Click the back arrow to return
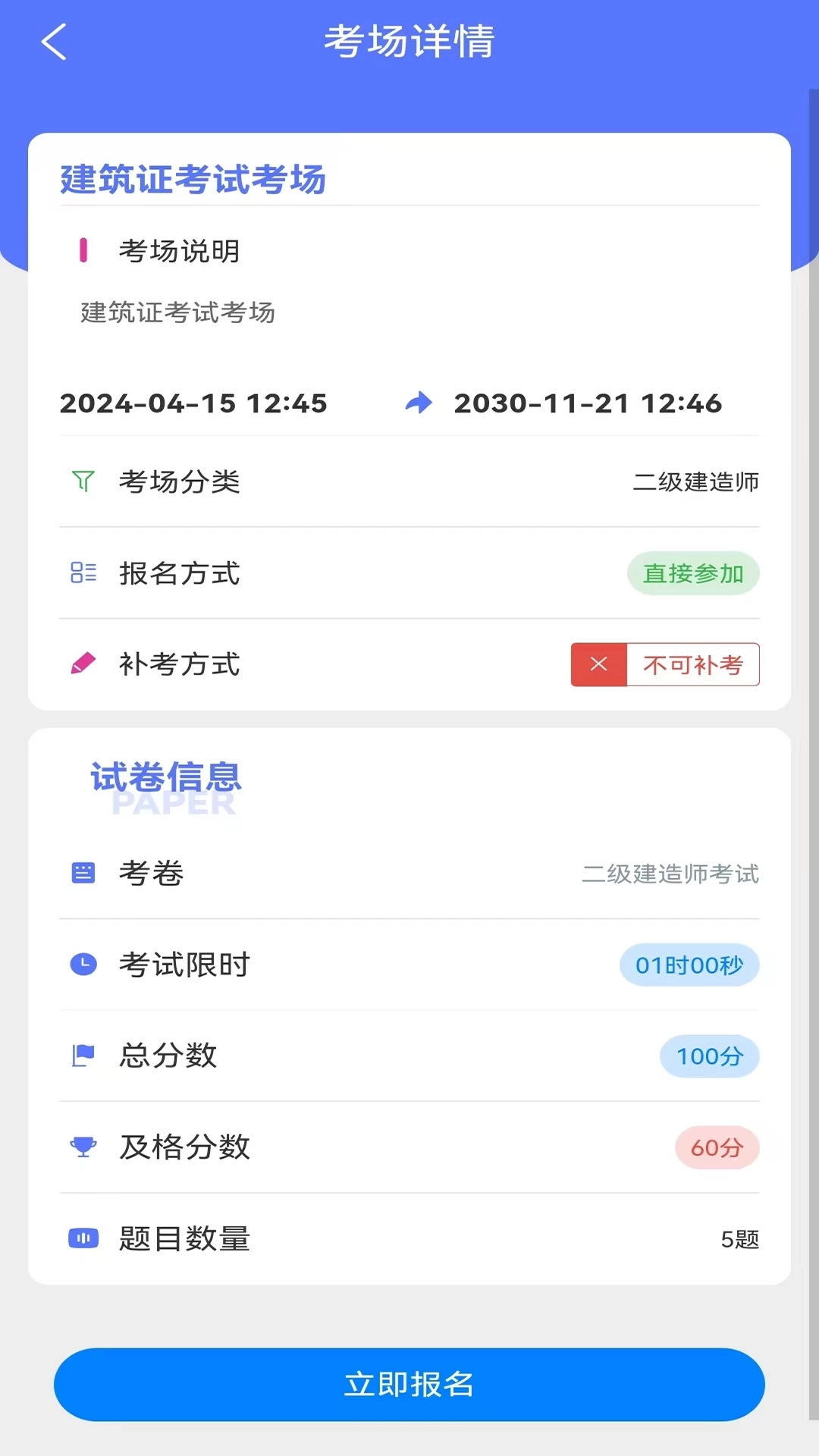This screenshot has width=819, height=1456. pyautogui.click(x=54, y=42)
